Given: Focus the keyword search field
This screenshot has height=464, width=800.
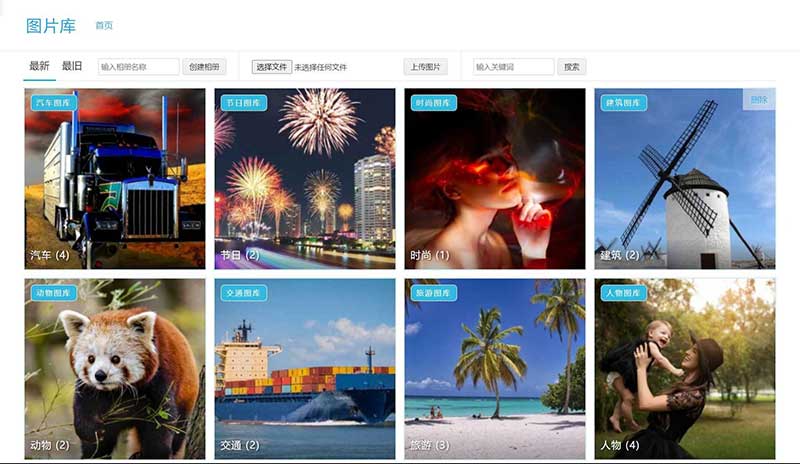Looking at the screenshot, I should 513,67.
